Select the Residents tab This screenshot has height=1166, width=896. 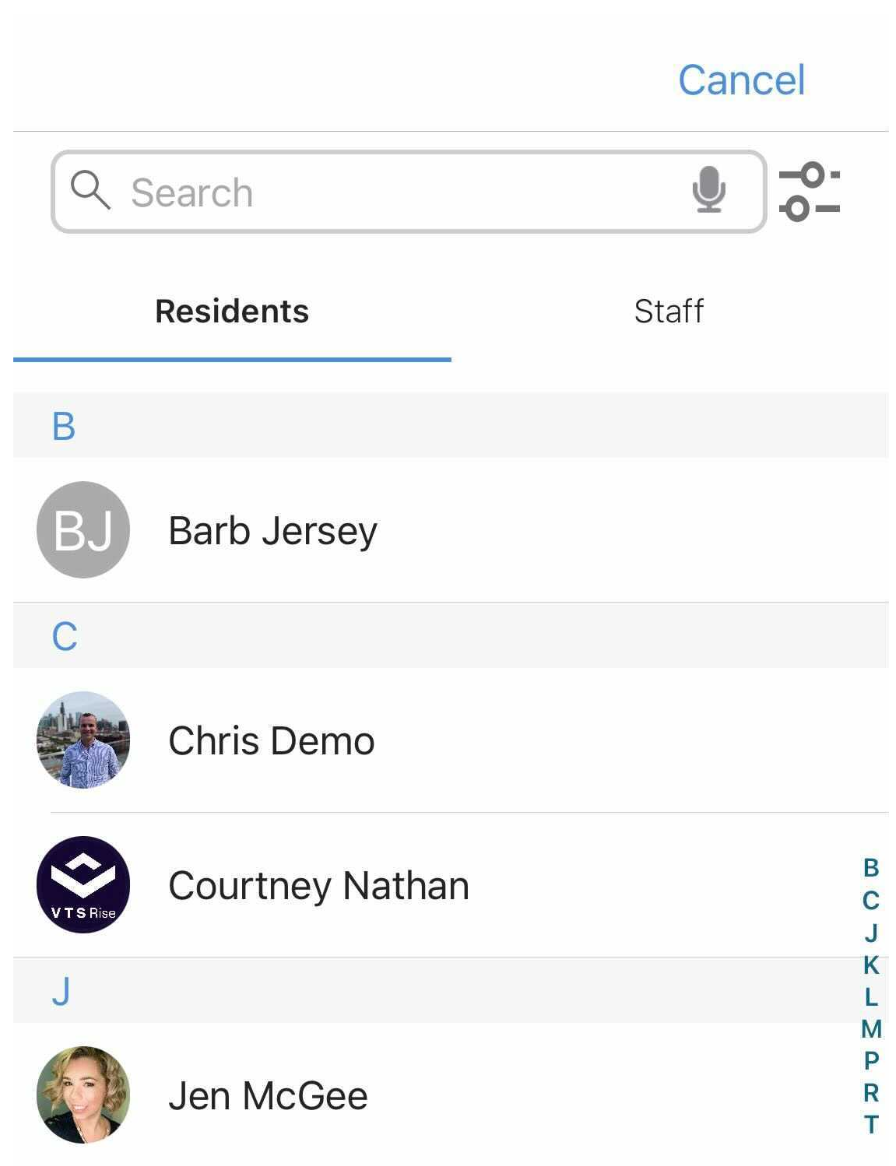pyautogui.click(x=232, y=311)
